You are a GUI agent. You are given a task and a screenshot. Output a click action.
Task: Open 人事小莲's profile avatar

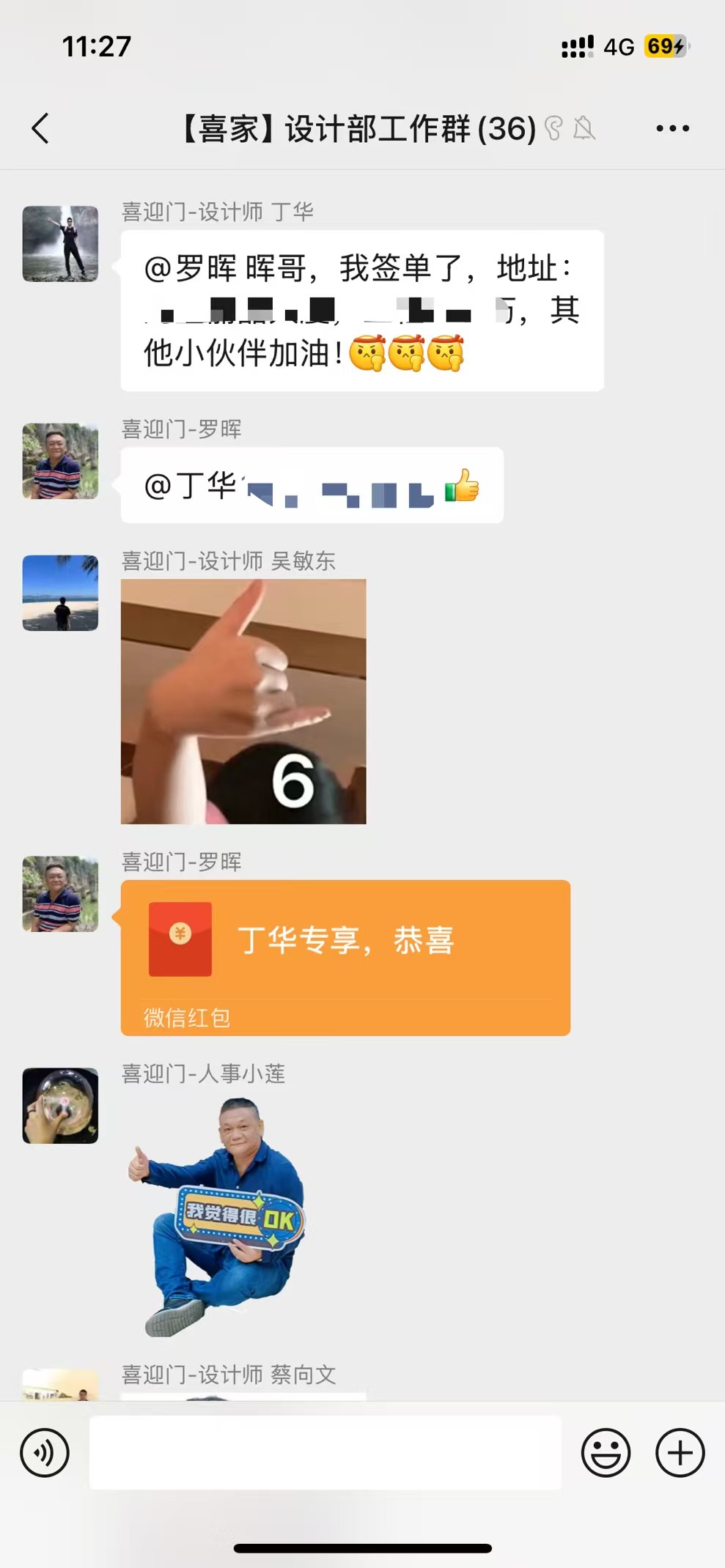(60, 1106)
